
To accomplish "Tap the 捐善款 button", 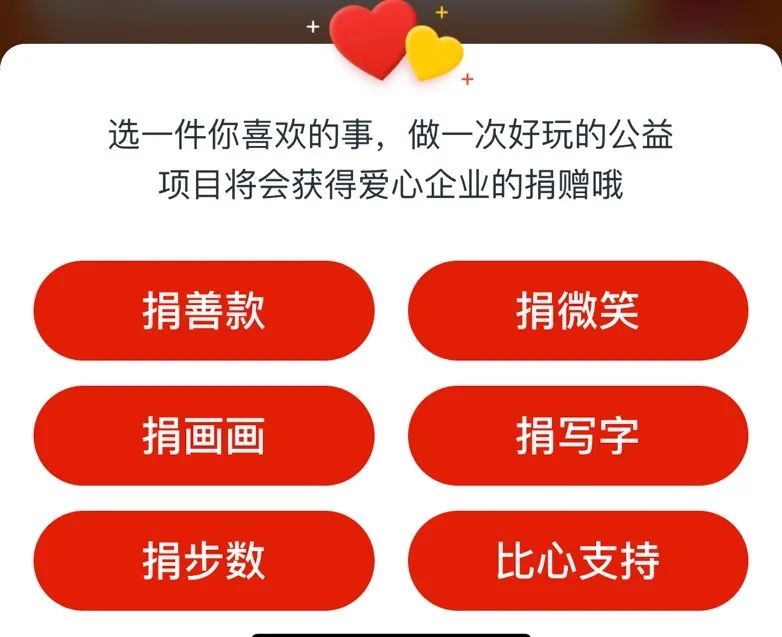I will pos(204,311).
